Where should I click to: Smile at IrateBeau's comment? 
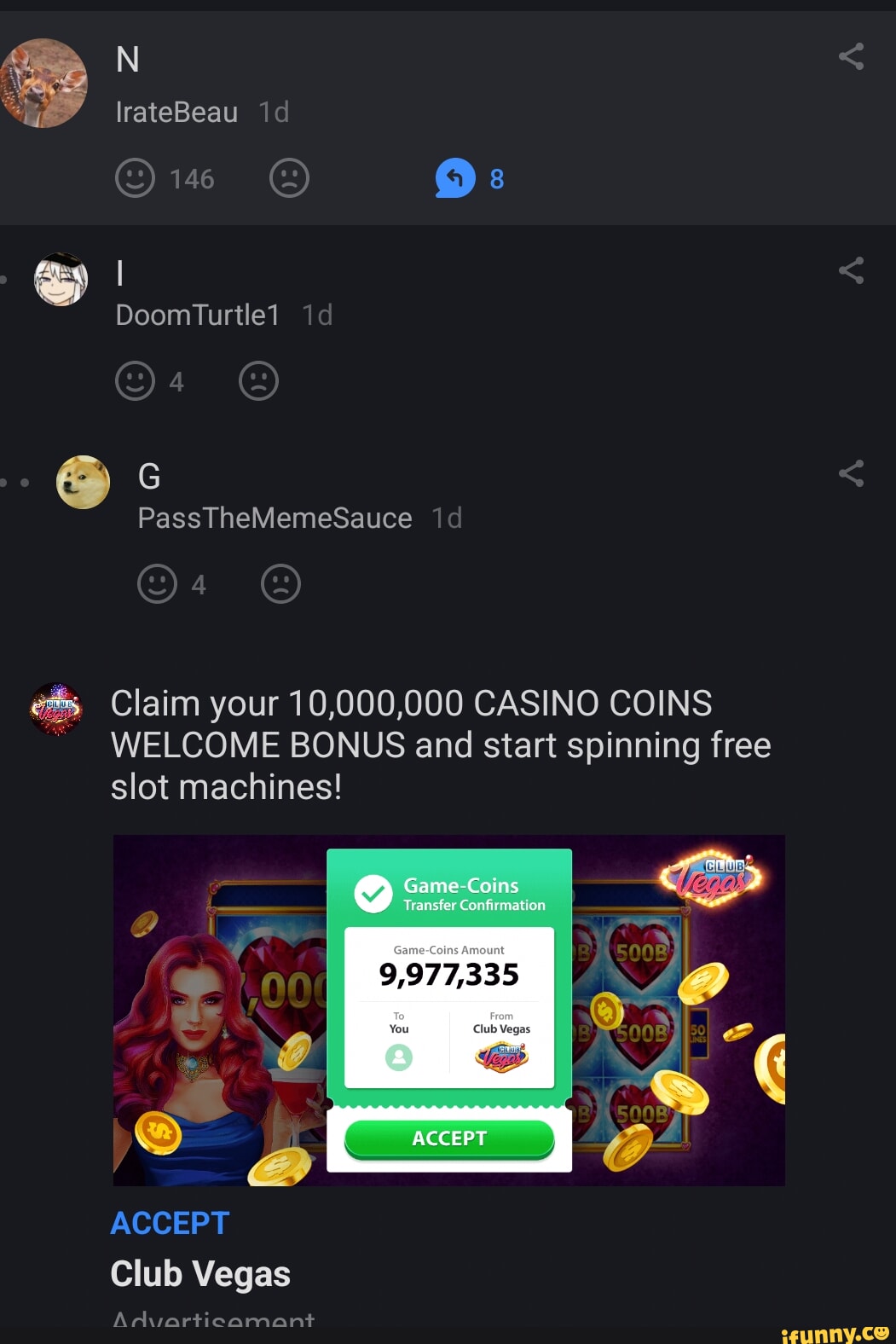[x=135, y=178]
